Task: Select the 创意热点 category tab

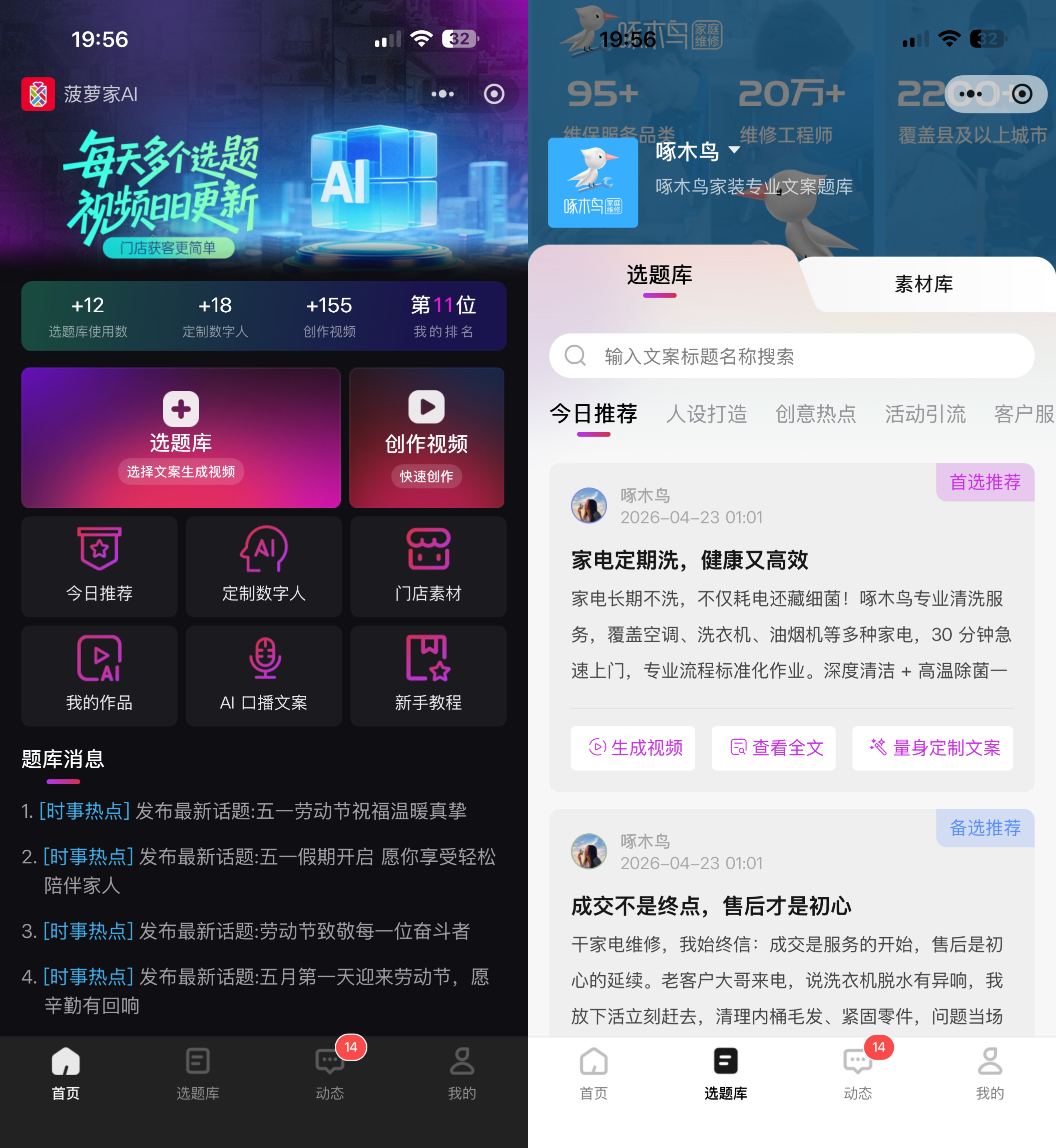Action: (816, 413)
